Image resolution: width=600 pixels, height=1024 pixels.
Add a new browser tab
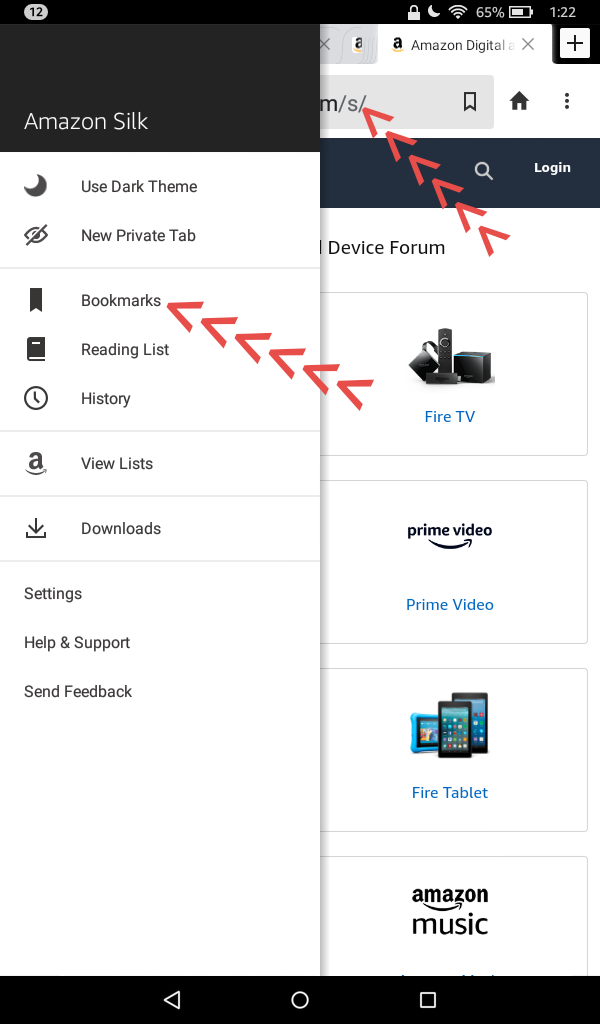[575, 43]
